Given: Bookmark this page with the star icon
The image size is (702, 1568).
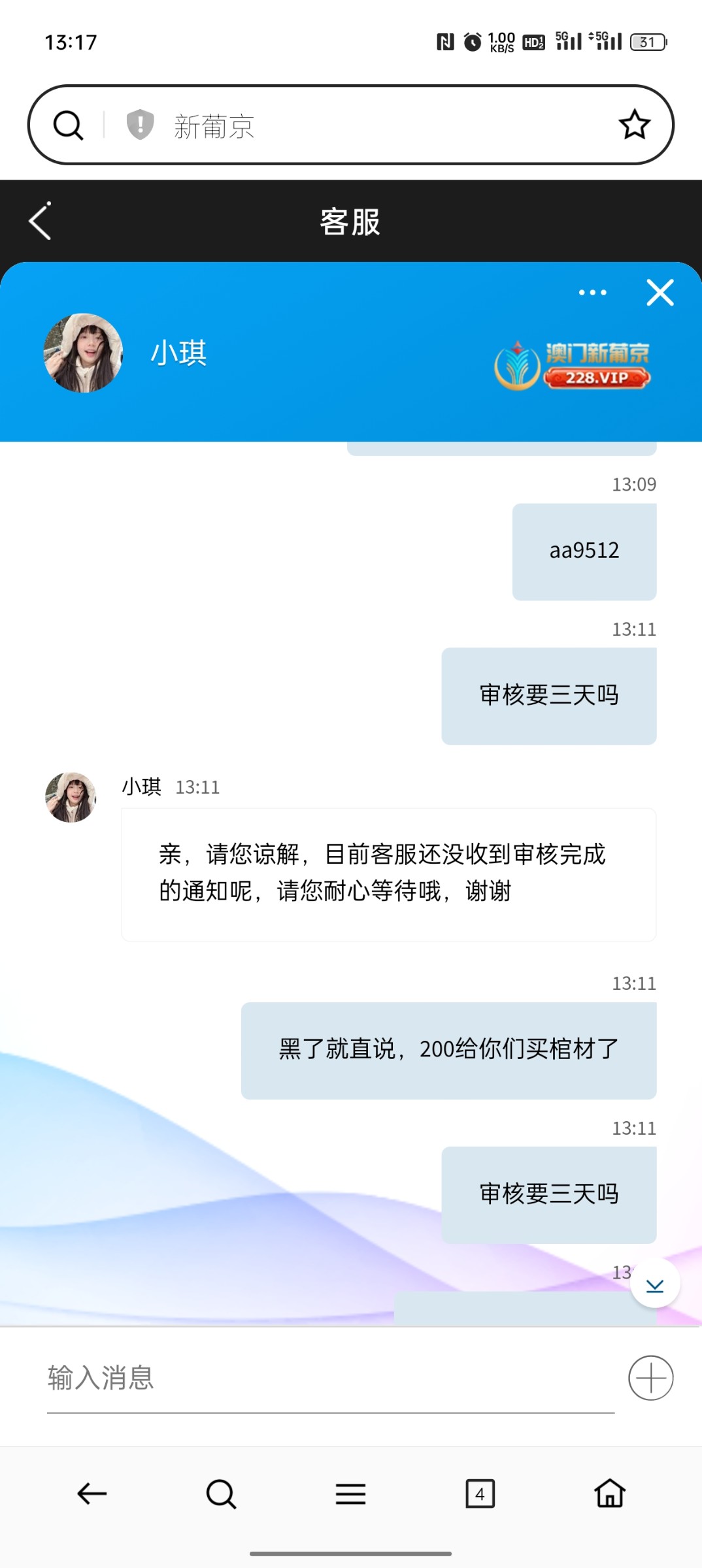Looking at the screenshot, I should click(634, 125).
